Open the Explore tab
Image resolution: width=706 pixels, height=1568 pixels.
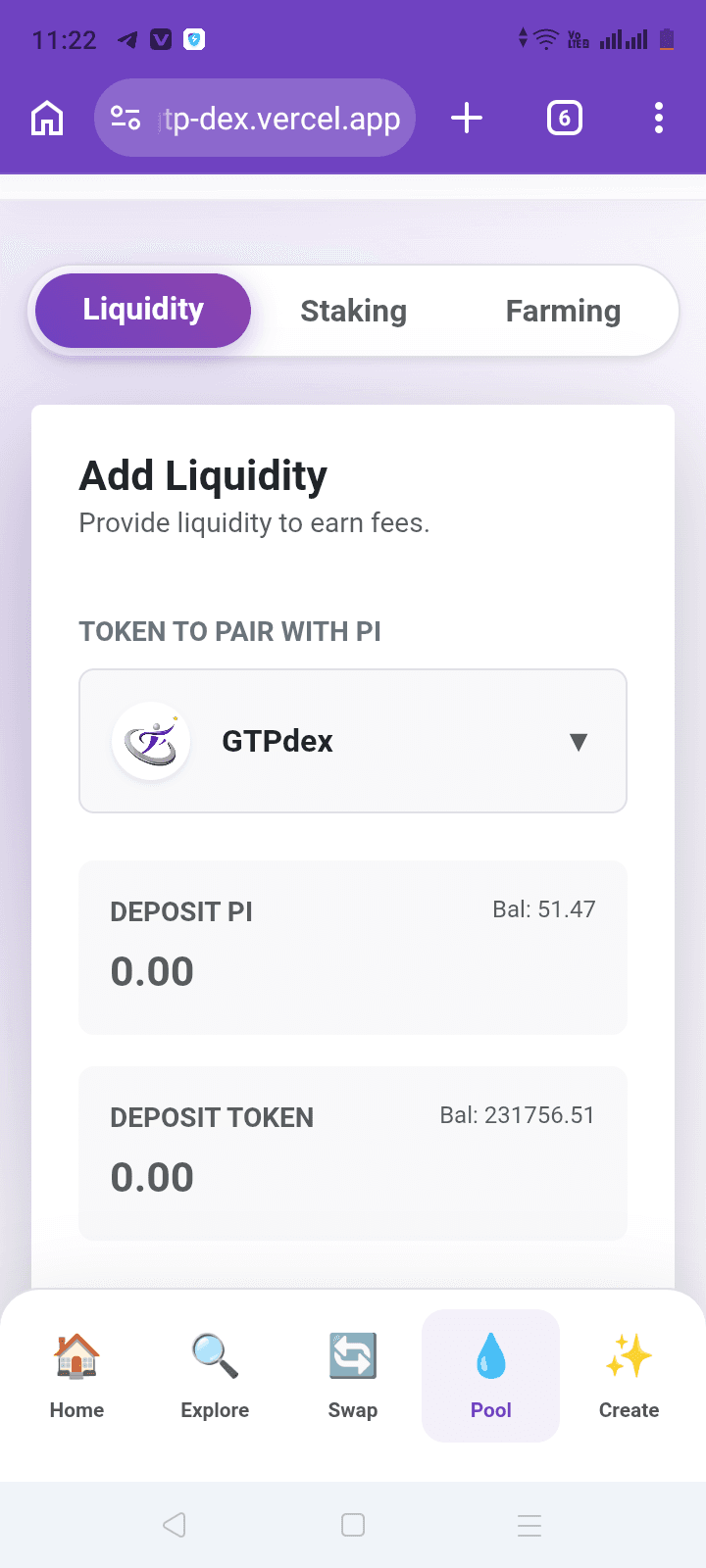tap(215, 1376)
